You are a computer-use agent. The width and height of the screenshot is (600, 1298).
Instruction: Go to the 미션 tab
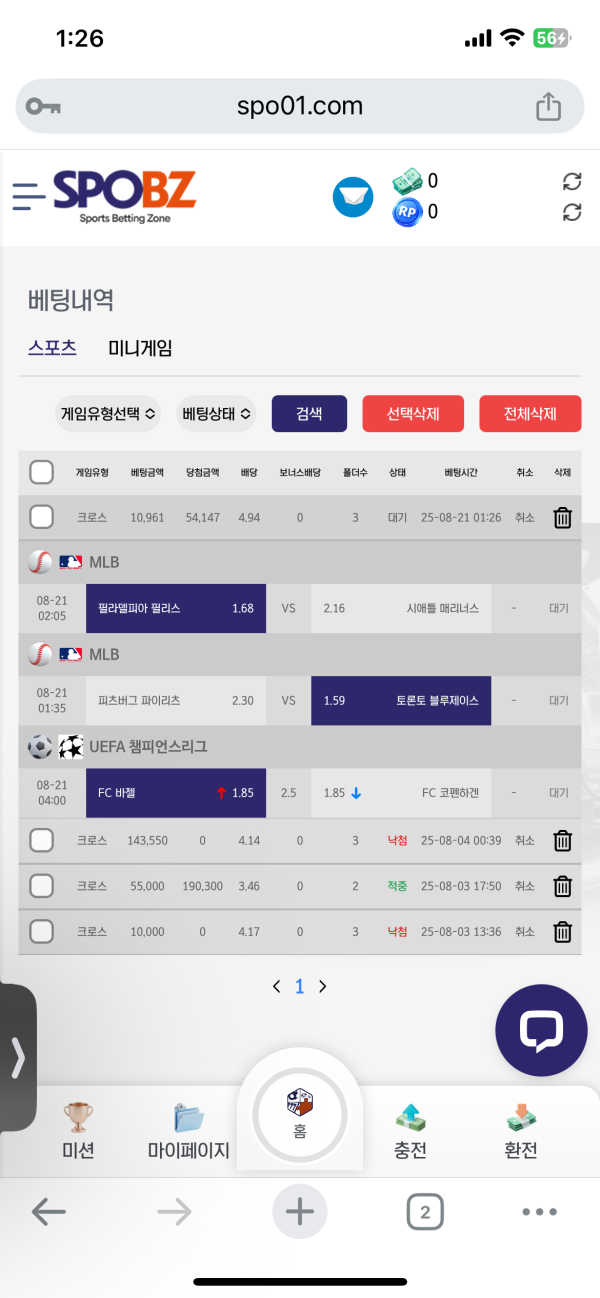pos(78,1132)
